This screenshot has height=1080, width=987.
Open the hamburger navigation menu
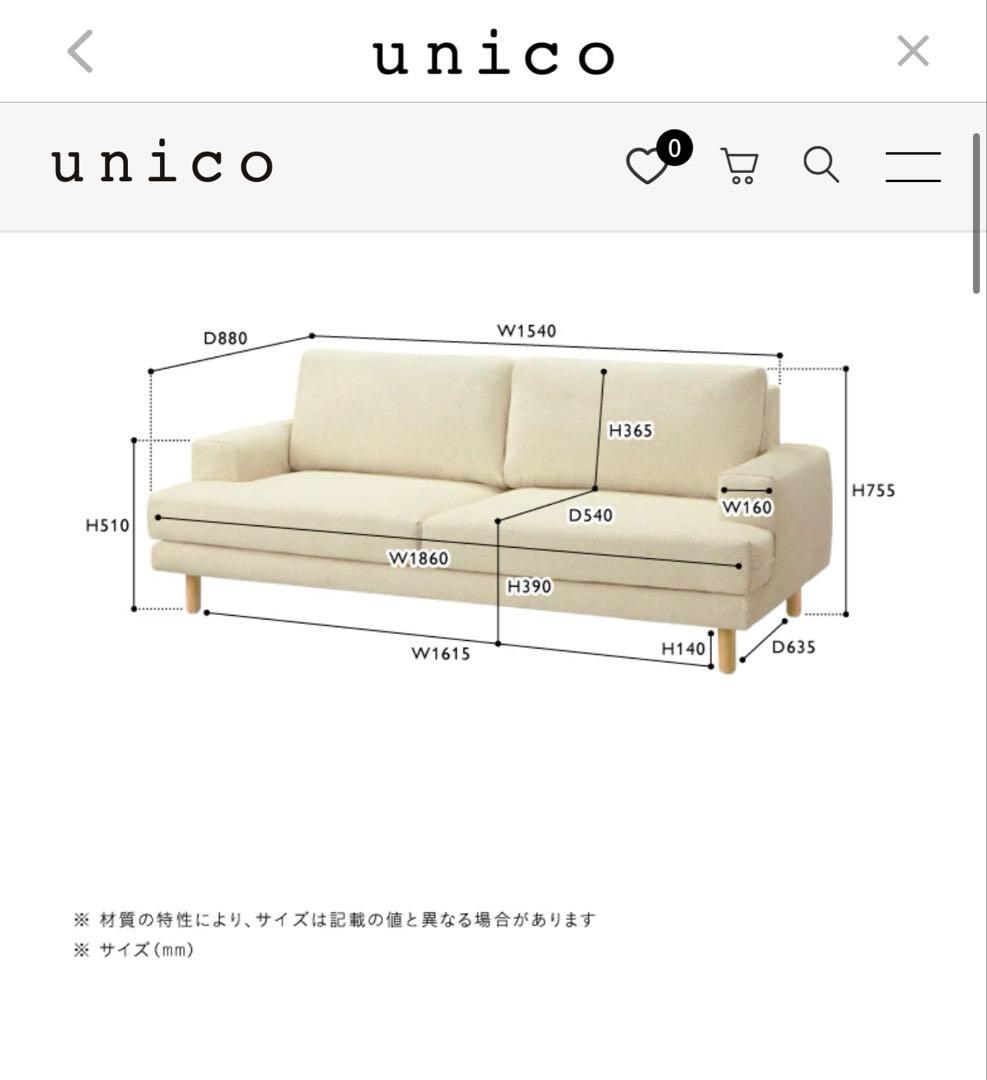point(911,163)
